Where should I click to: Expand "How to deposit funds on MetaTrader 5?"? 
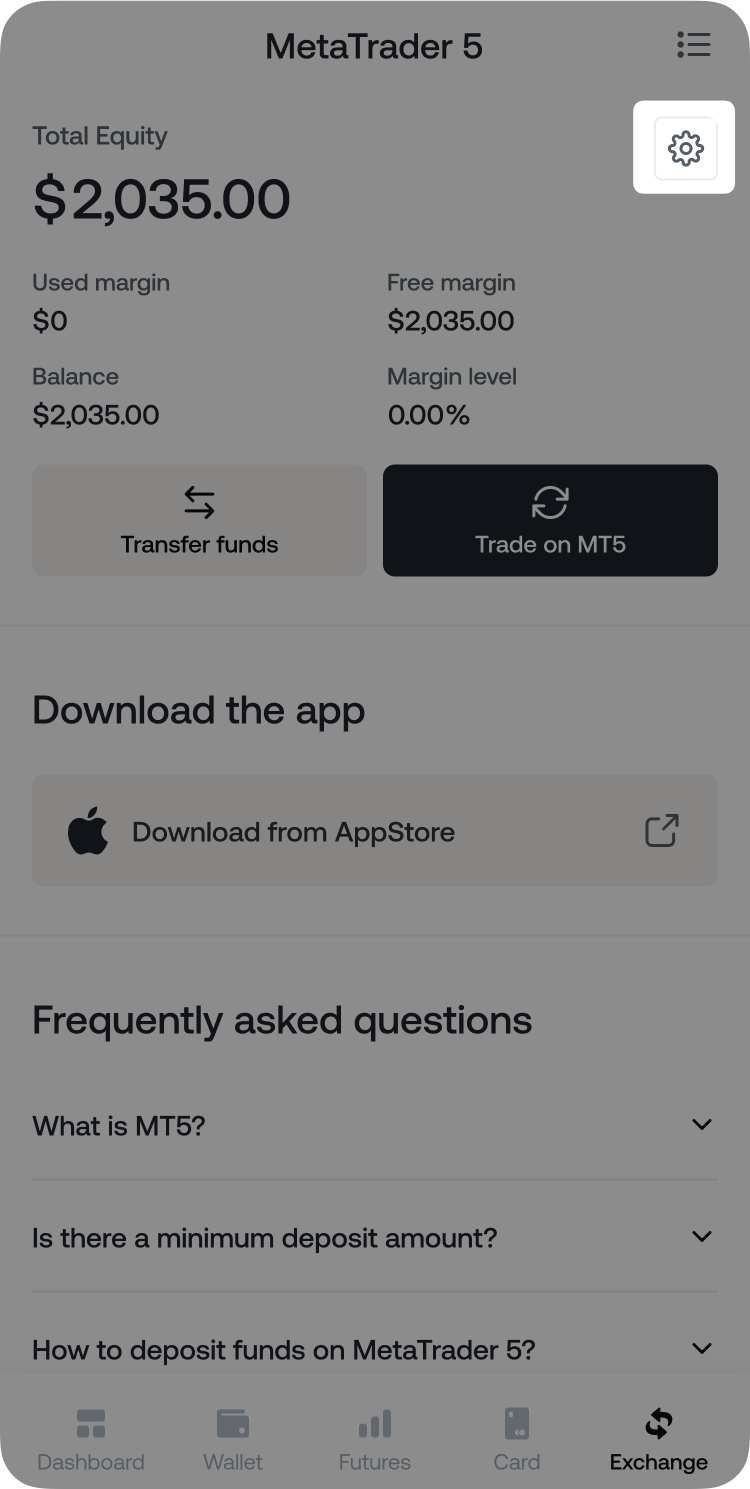coord(374,1349)
